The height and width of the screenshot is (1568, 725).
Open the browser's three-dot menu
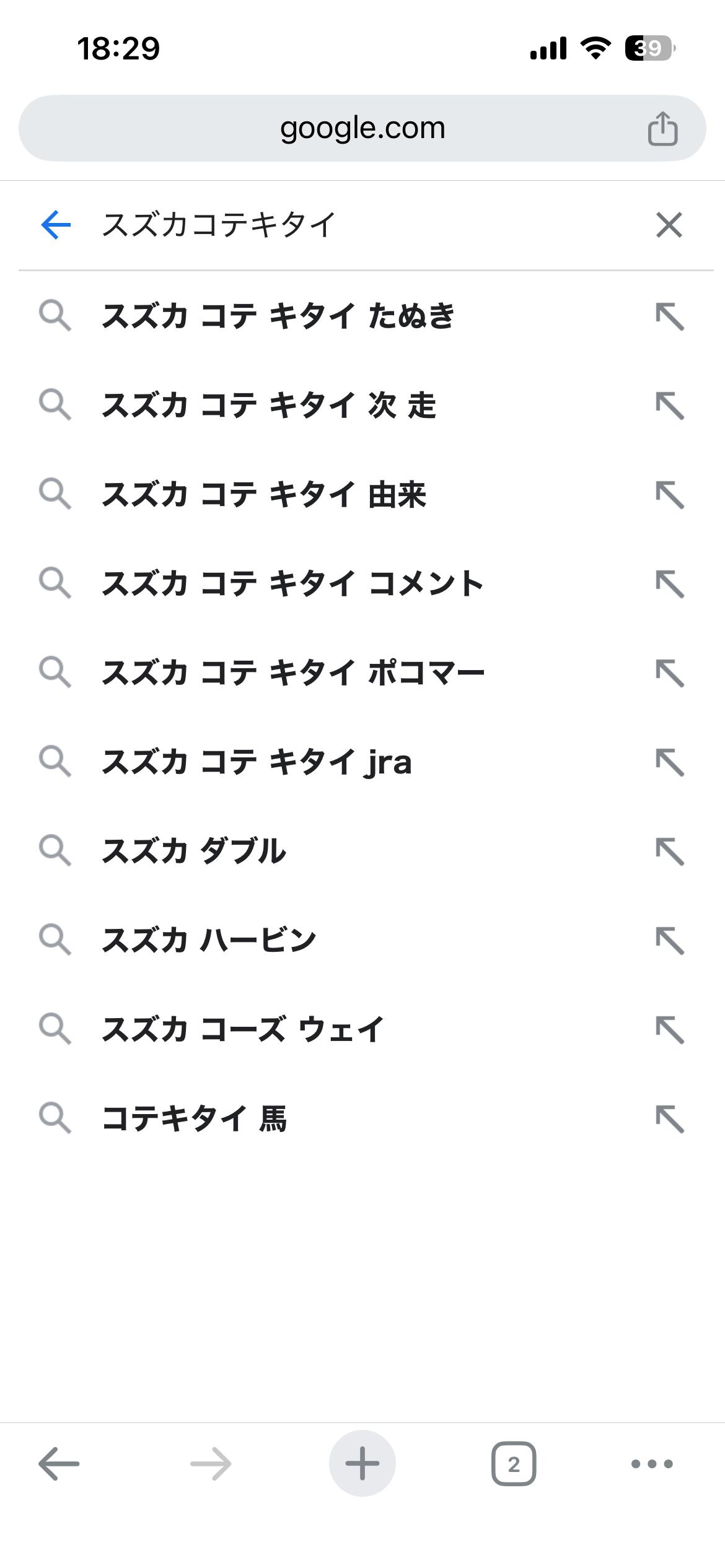pyautogui.click(x=651, y=1464)
